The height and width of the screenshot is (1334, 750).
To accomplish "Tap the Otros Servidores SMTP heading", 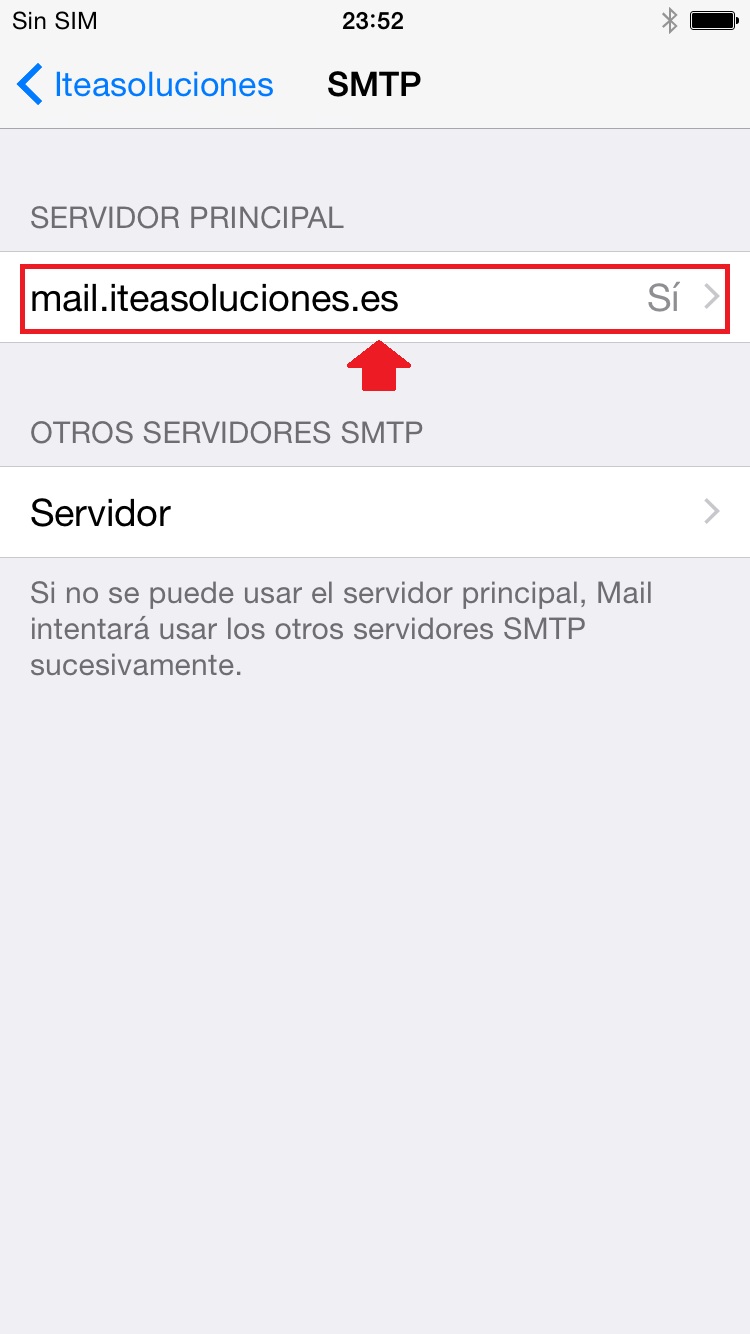I will [225, 432].
